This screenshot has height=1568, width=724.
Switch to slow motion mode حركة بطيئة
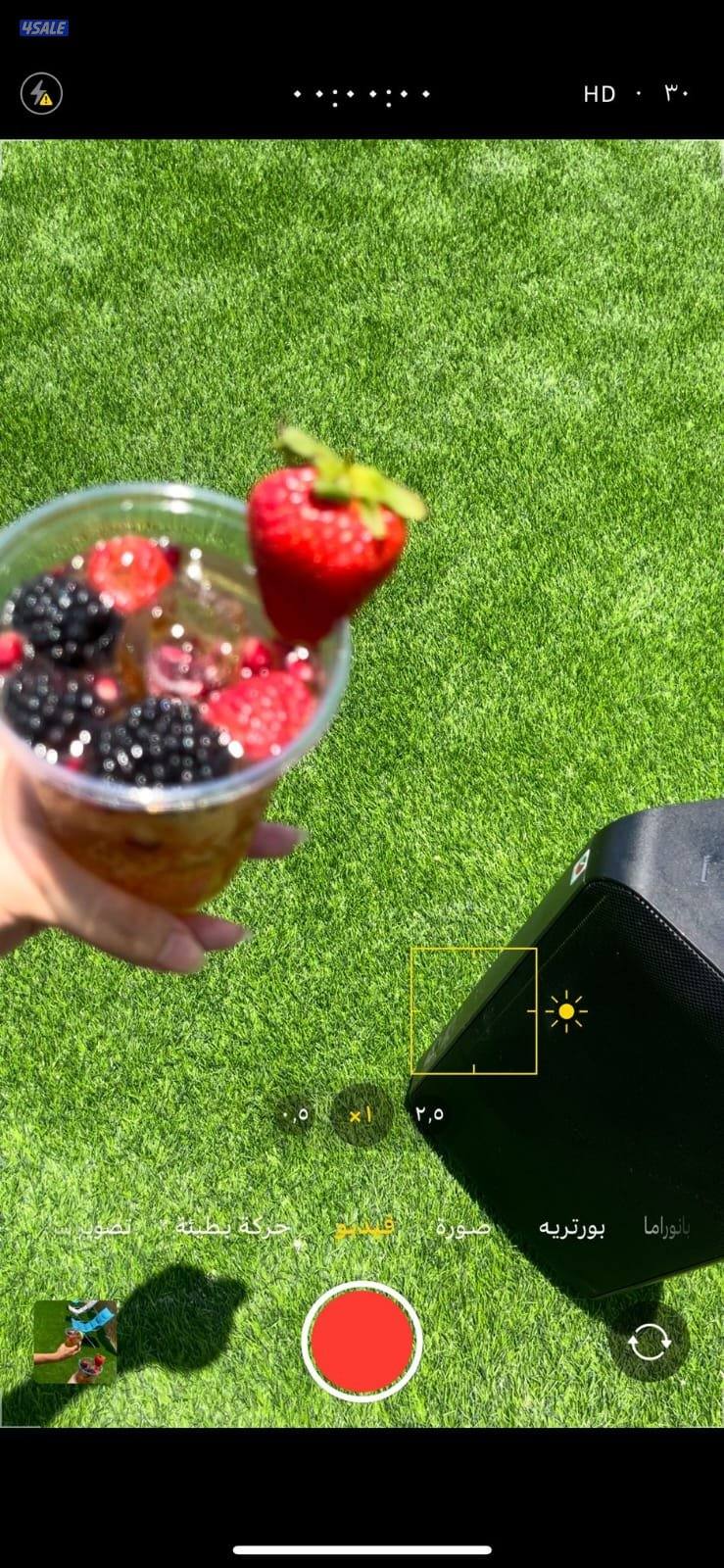(233, 1227)
